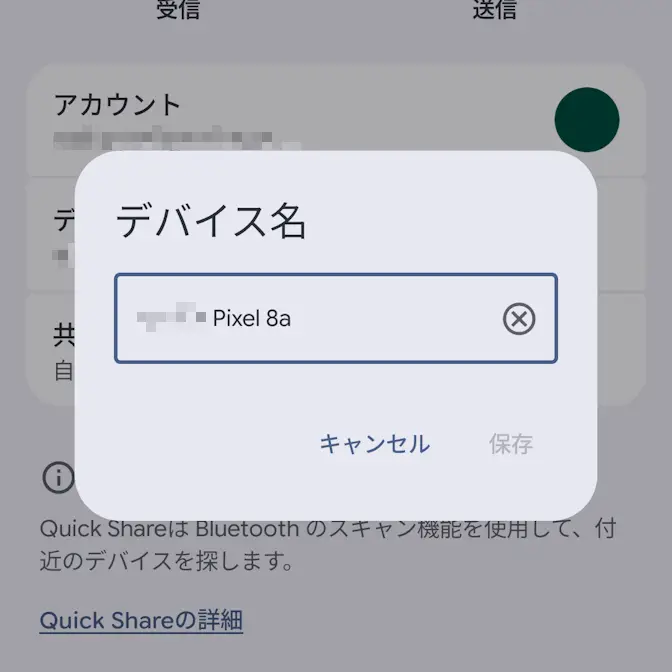The width and height of the screenshot is (672, 672).
Task: Focus the デバイス名 text field
Action: click(x=310, y=319)
